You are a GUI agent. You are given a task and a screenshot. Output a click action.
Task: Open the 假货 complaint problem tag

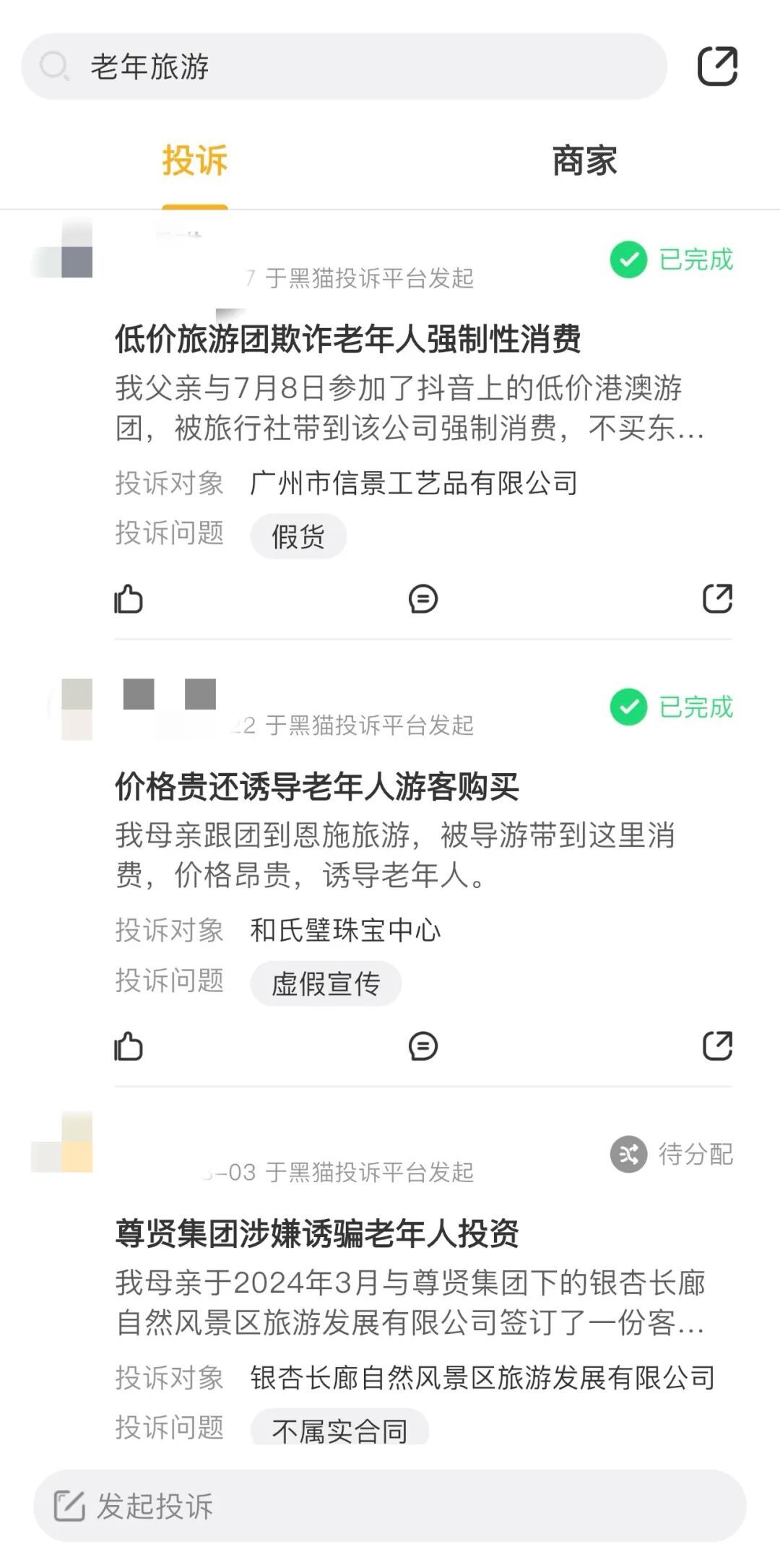[297, 535]
